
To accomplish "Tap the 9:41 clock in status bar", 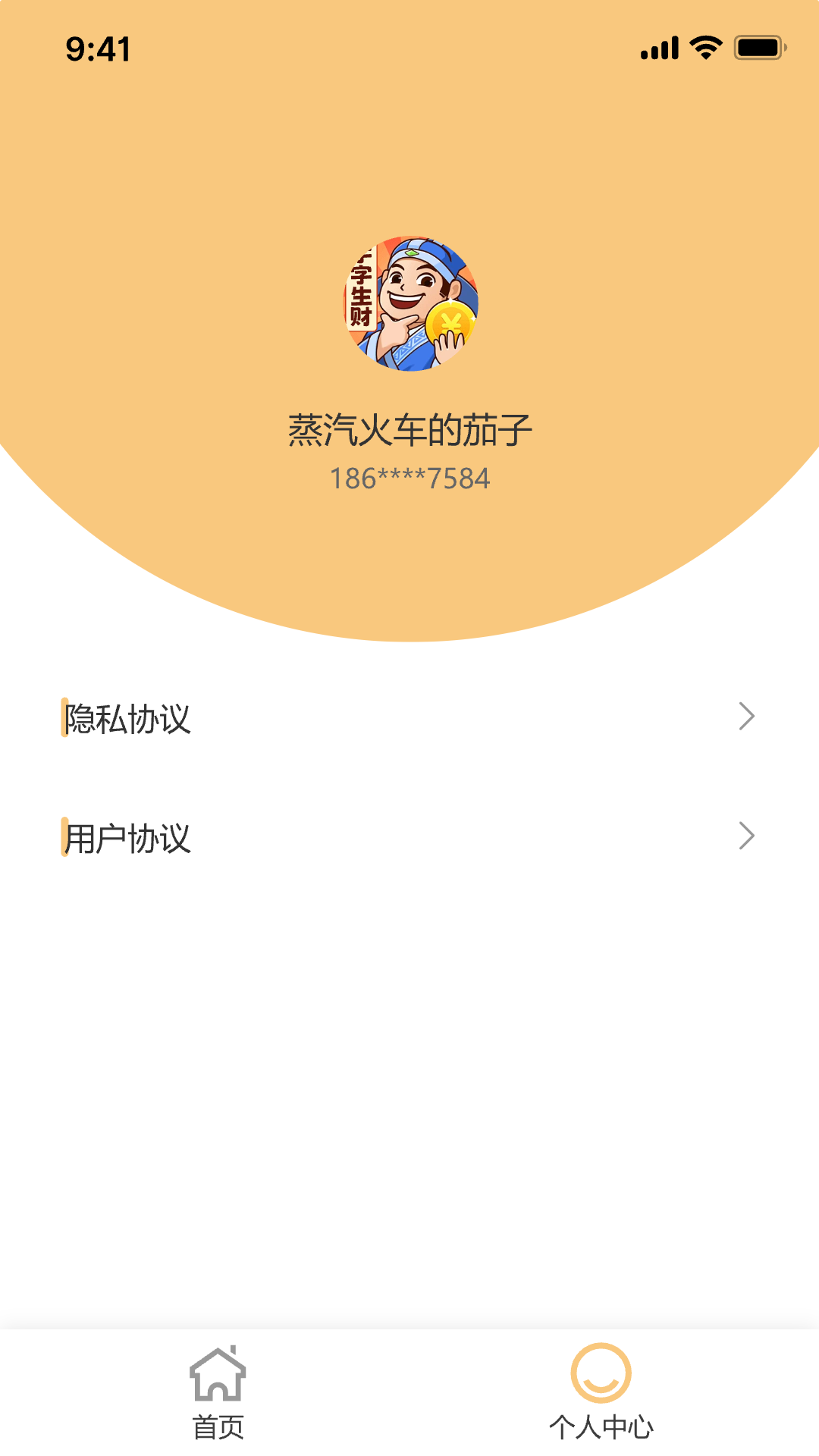I will point(99,49).
